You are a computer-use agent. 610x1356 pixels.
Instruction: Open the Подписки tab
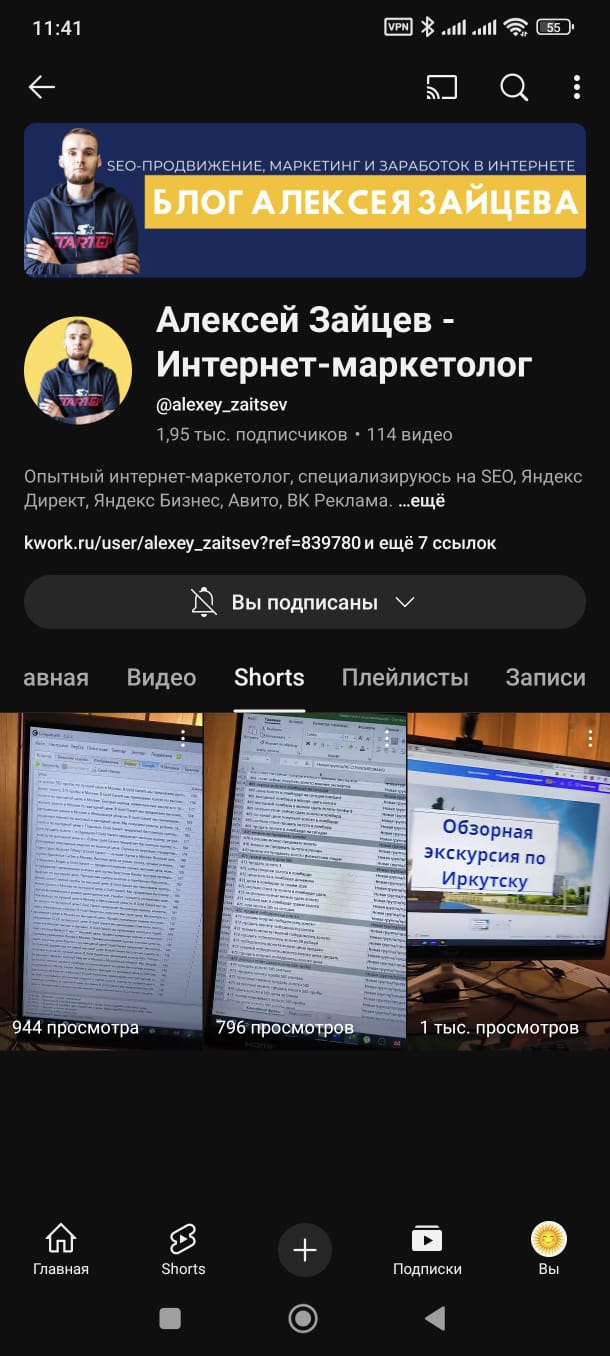pos(427,1250)
